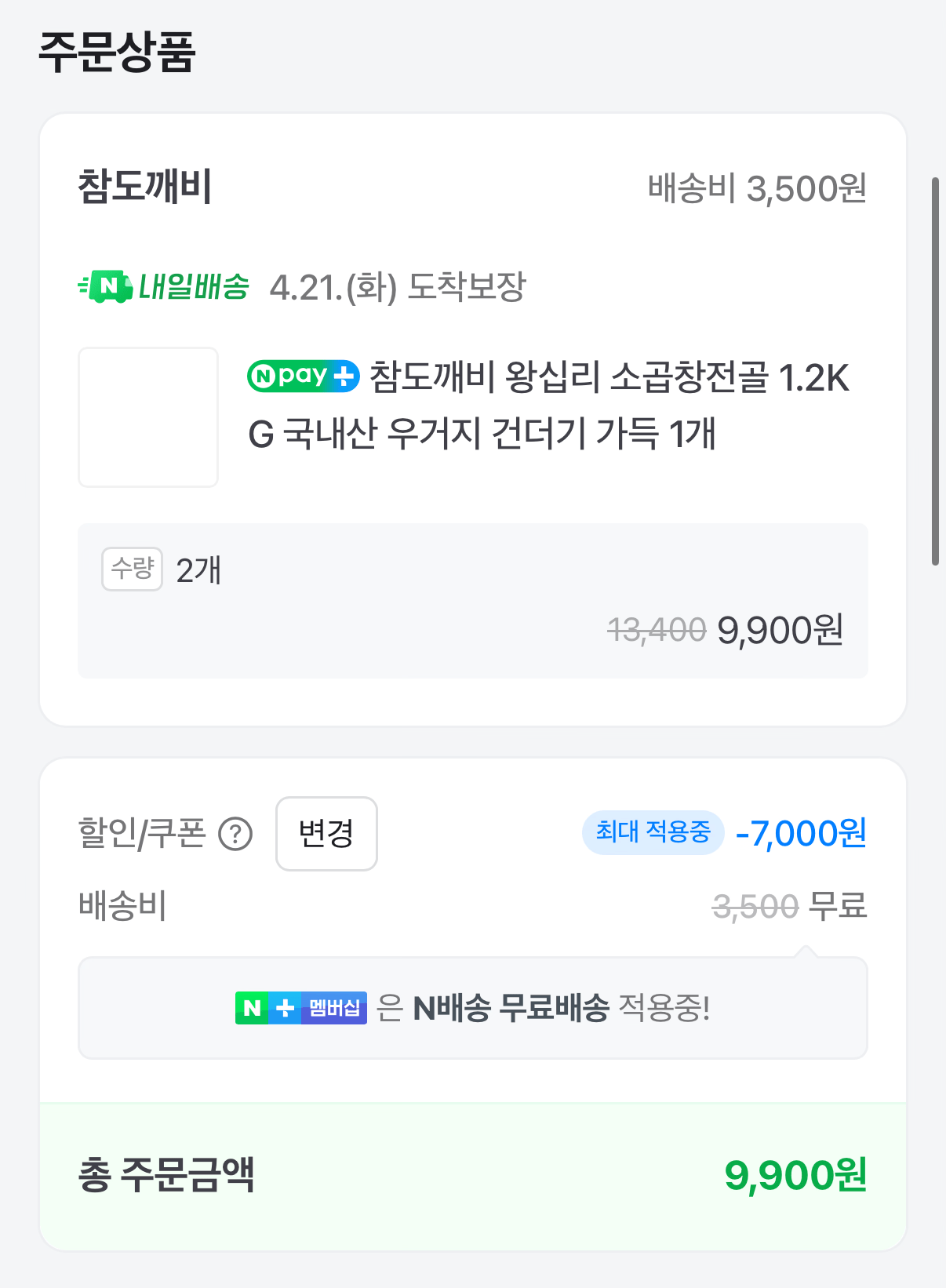Click the 변경 button to change coupons

tap(326, 834)
